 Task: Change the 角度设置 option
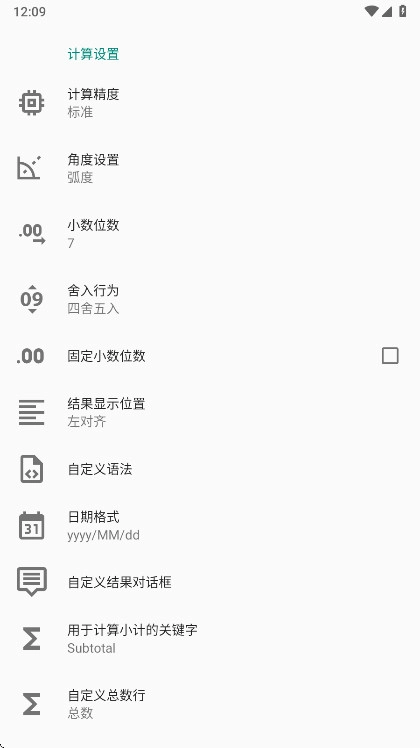point(210,168)
